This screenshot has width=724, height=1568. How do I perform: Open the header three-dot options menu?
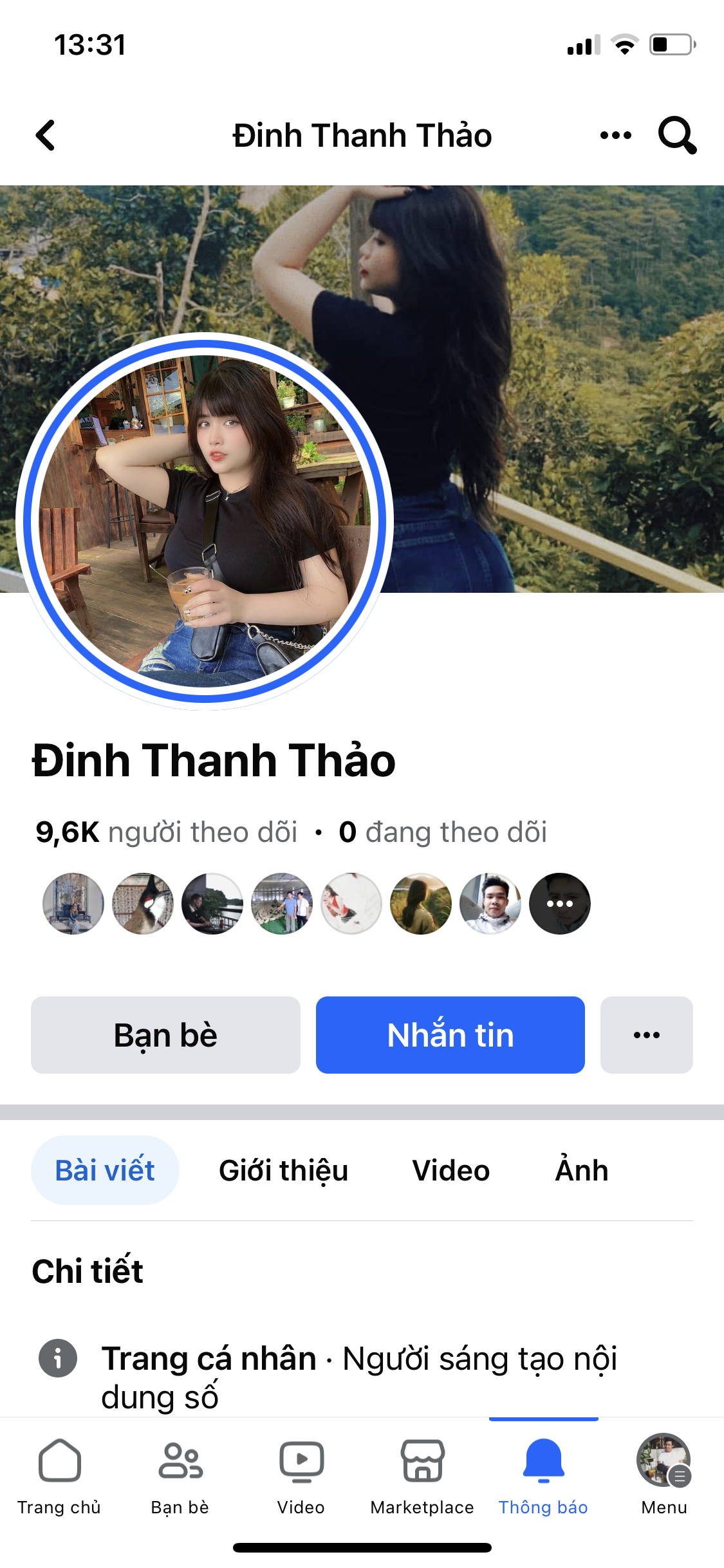pyautogui.click(x=615, y=135)
